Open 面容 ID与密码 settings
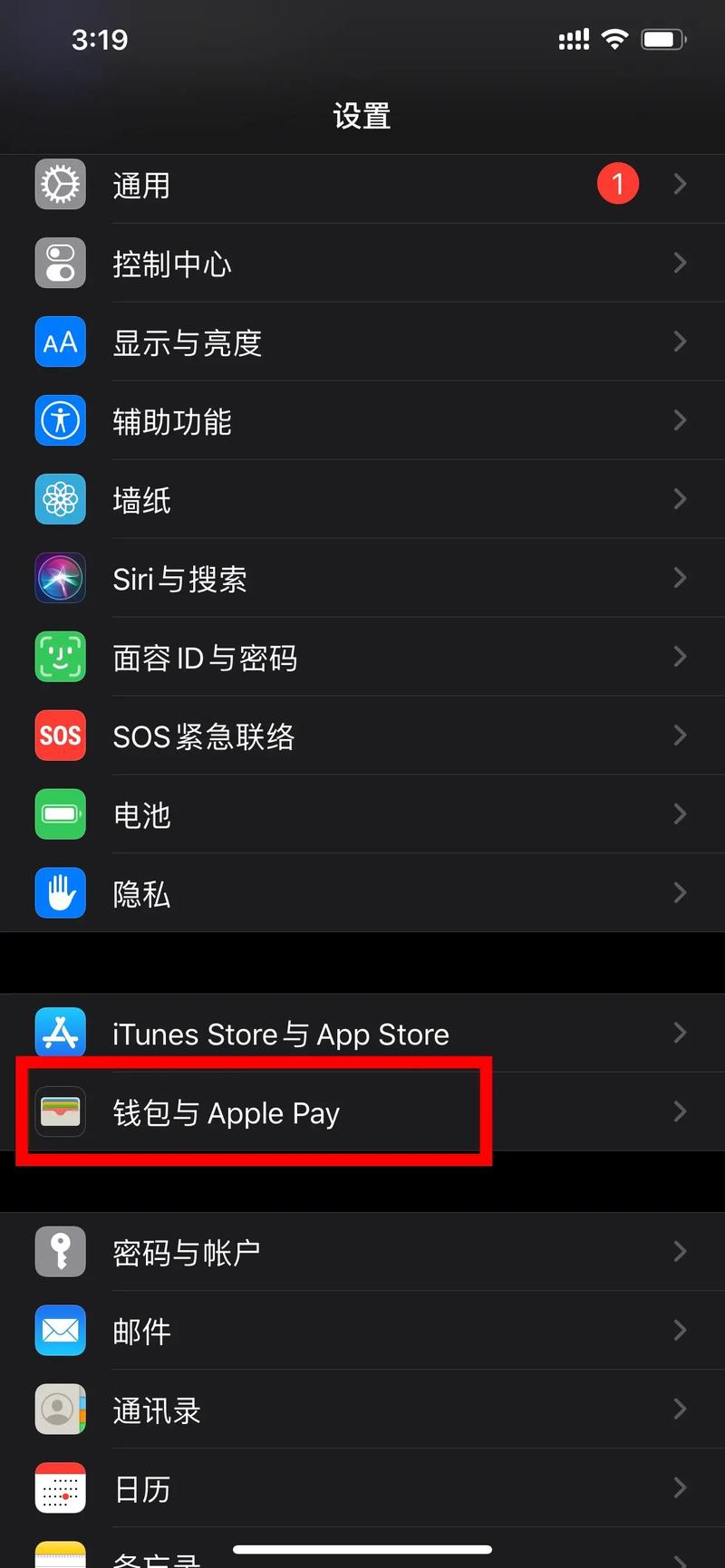Image resolution: width=725 pixels, height=1568 pixels. coord(362,658)
